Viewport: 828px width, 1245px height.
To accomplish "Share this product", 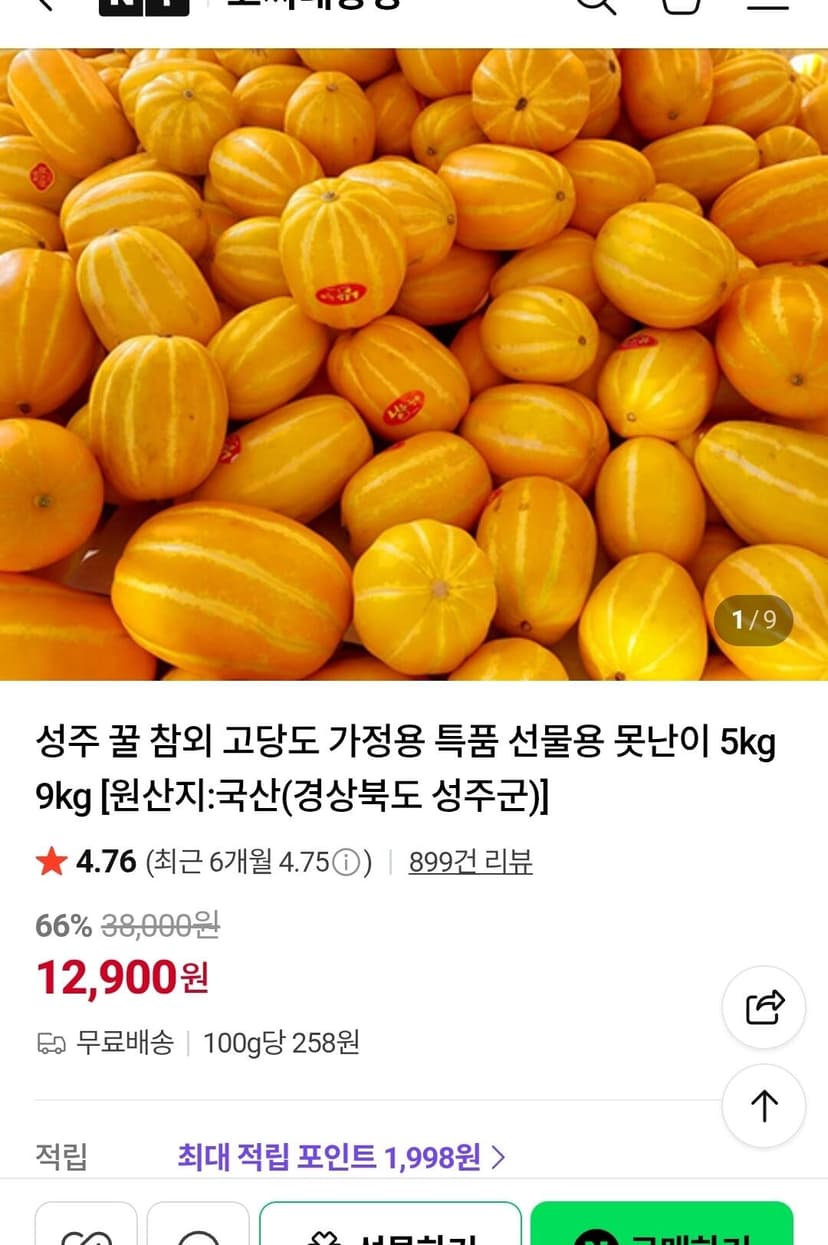I will coord(764,1007).
